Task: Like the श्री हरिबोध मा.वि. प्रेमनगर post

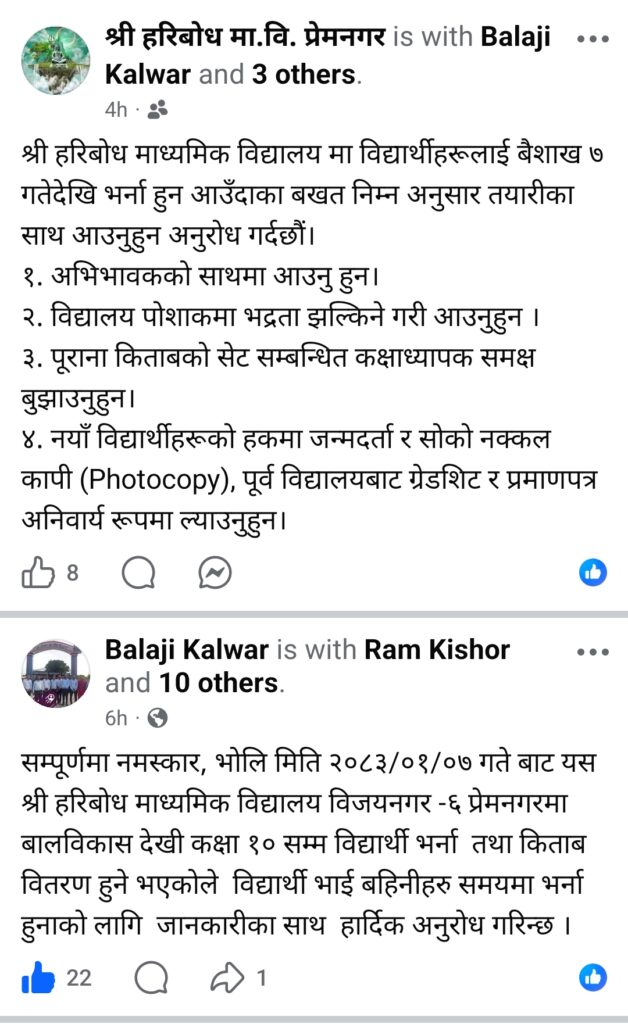Action: (x=37, y=572)
